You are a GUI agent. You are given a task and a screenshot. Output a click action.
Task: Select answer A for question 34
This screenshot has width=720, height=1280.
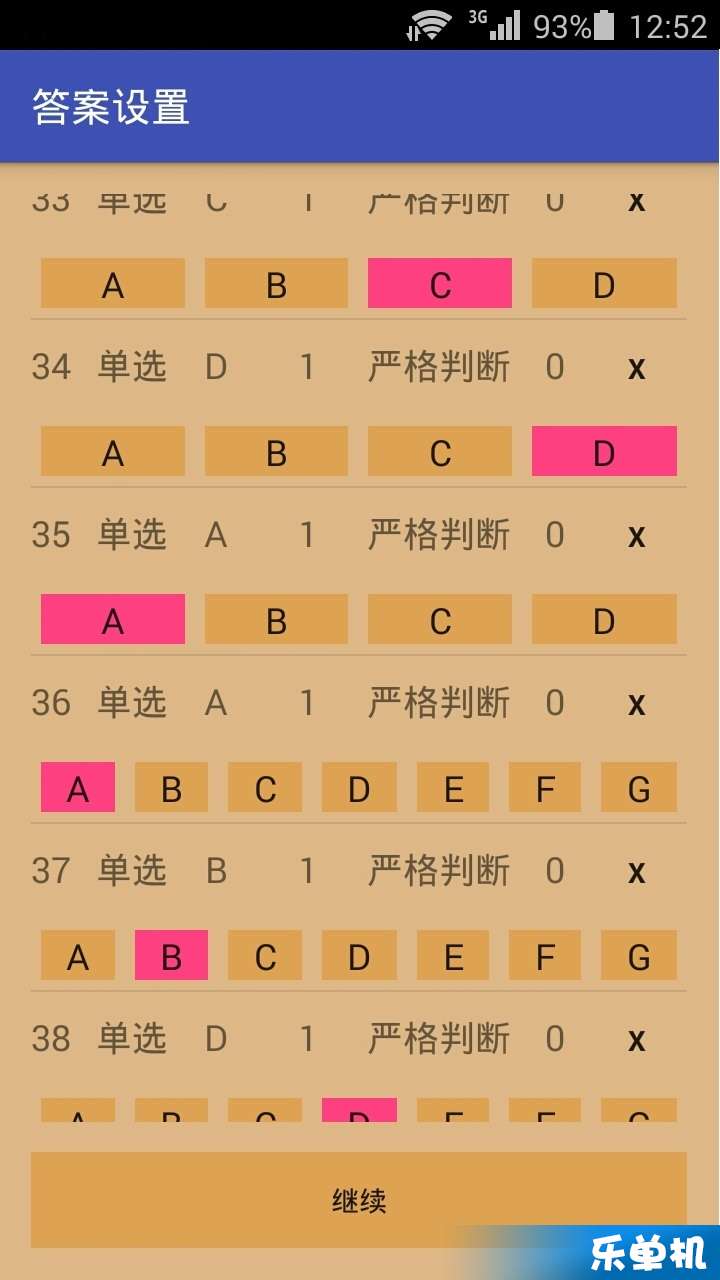click(113, 452)
